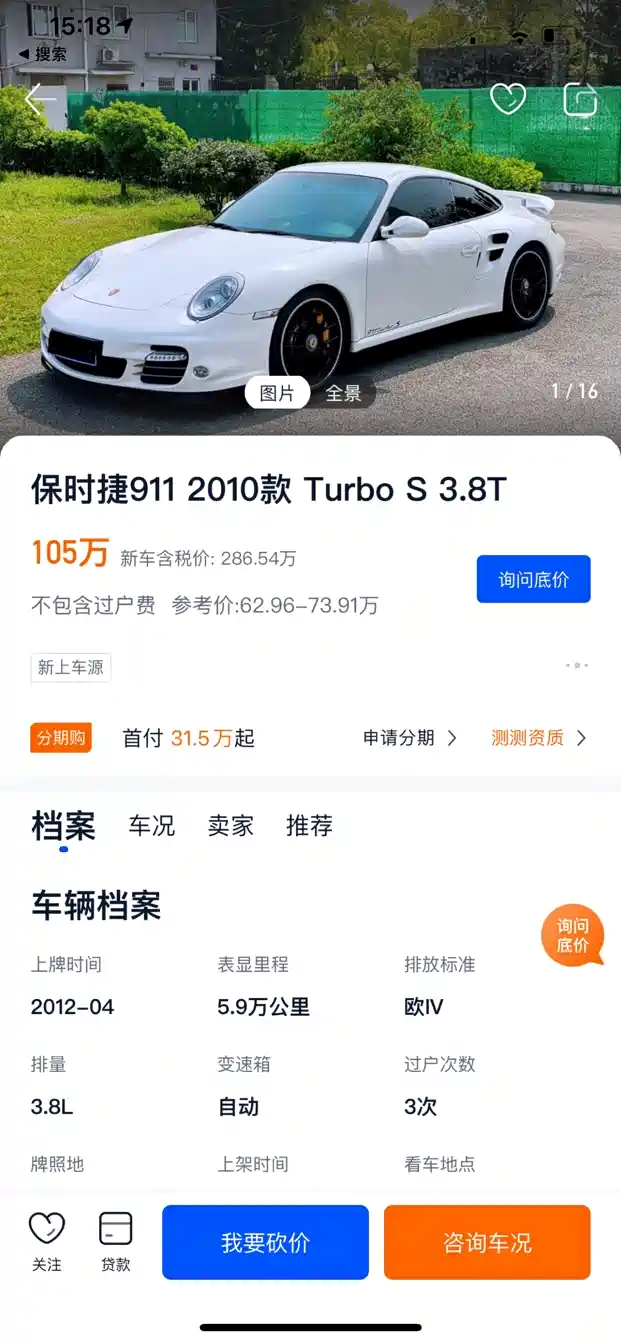
Task: Tap 我要砍价 to bargain
Action: coord(265,1242)
